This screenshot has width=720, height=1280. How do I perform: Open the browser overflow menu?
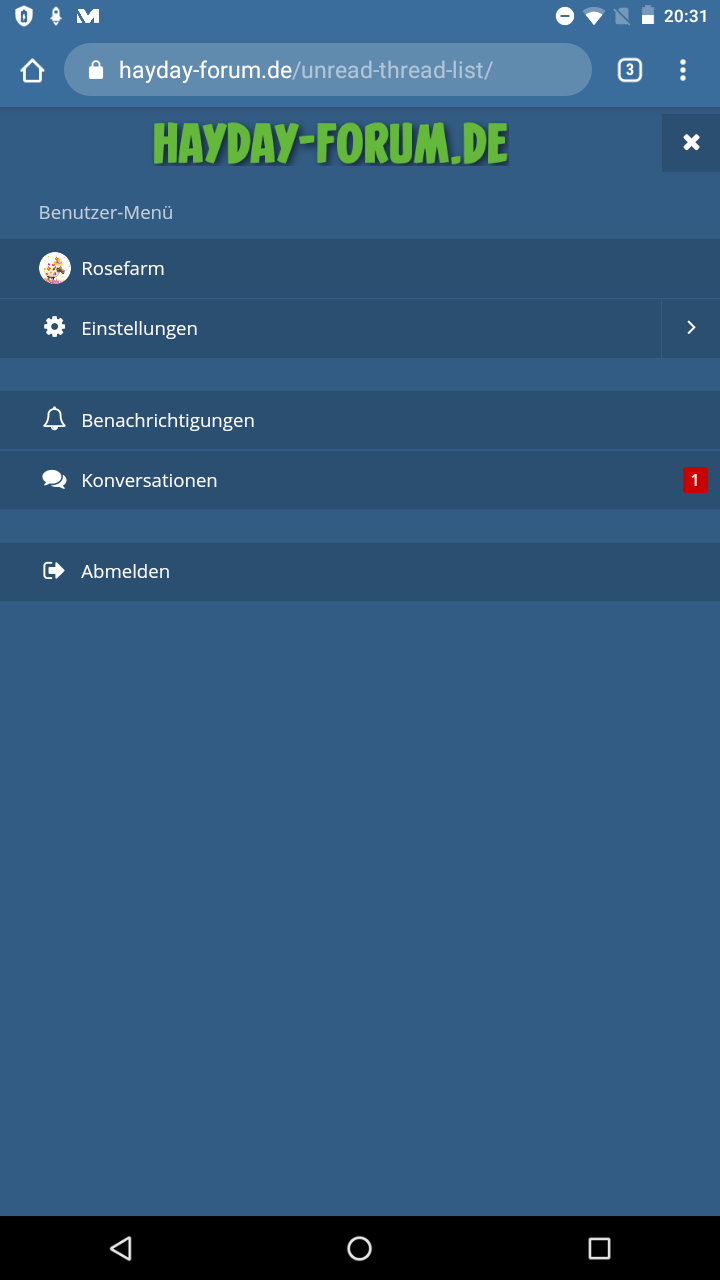coord(683,70)
